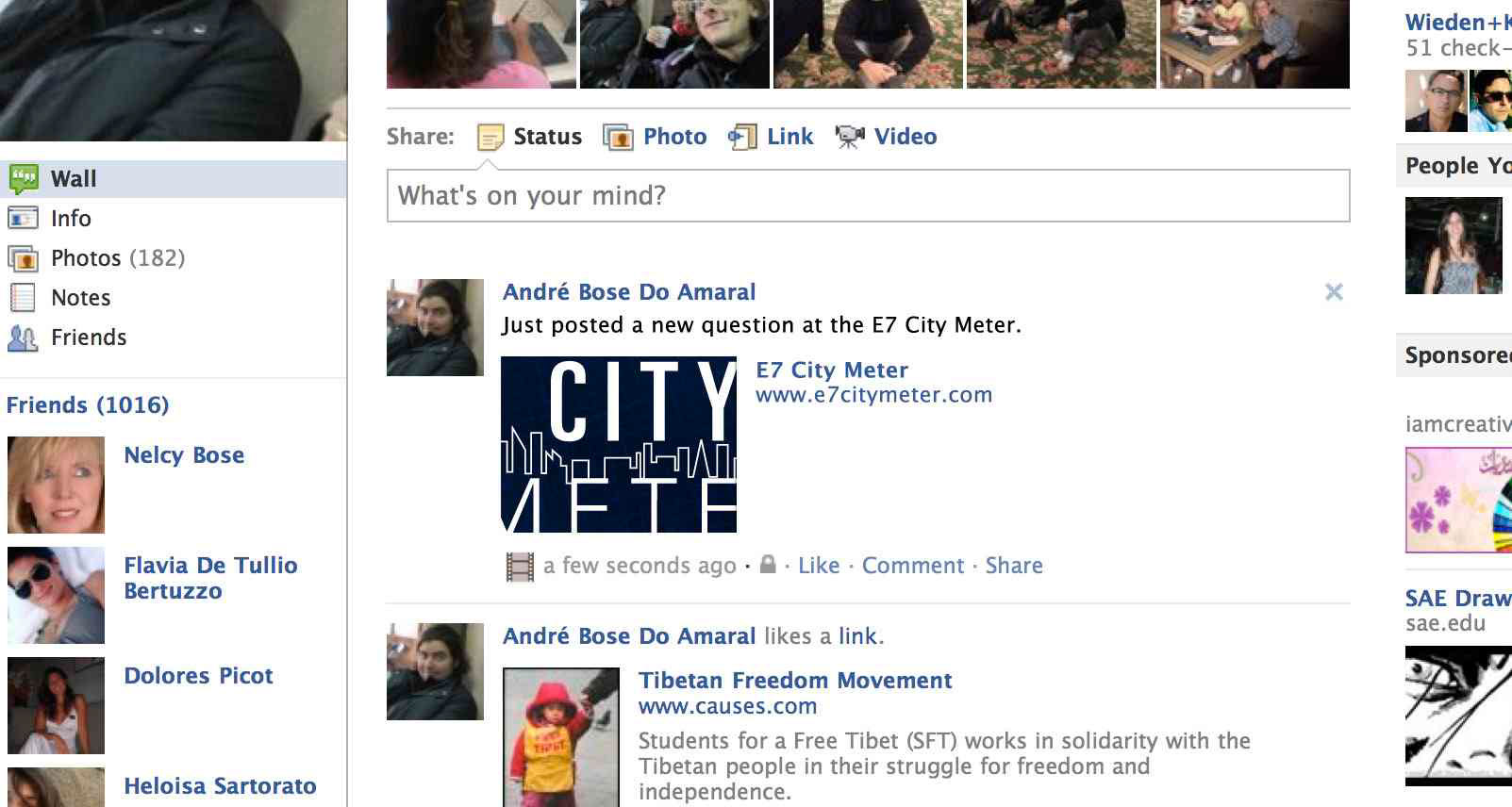
Task: Open the E7 City Meter link title
Action: [831, 371]
